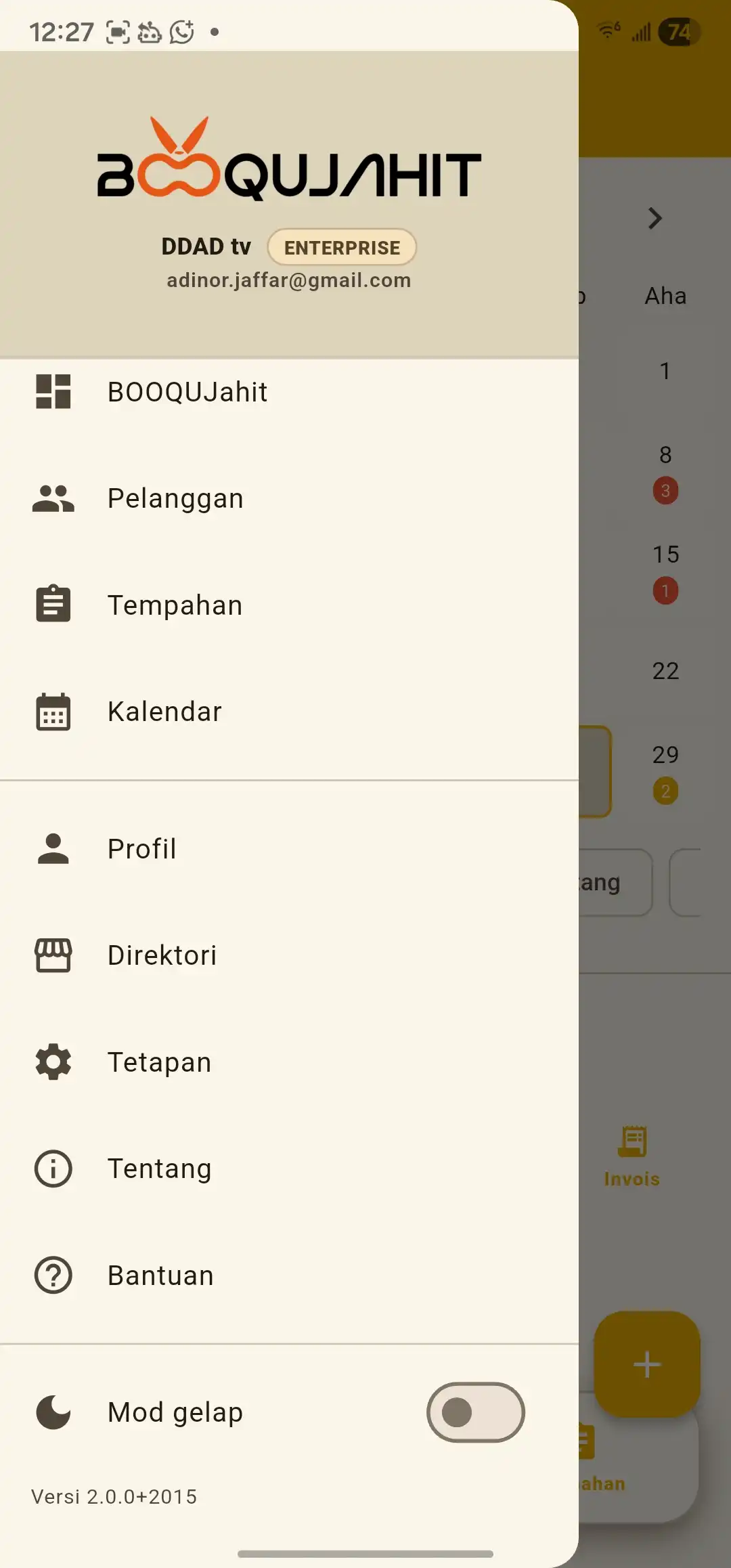
Task: Go to next month with the chevron
Action: click(655, 218)
